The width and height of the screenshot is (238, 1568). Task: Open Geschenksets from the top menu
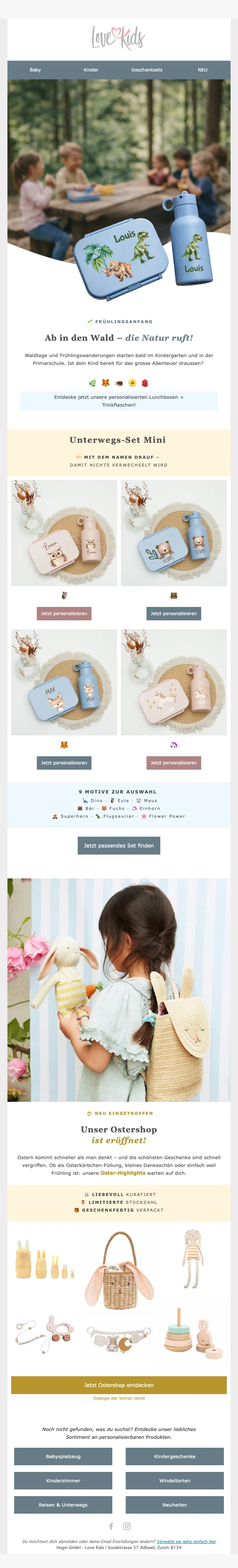147,70
